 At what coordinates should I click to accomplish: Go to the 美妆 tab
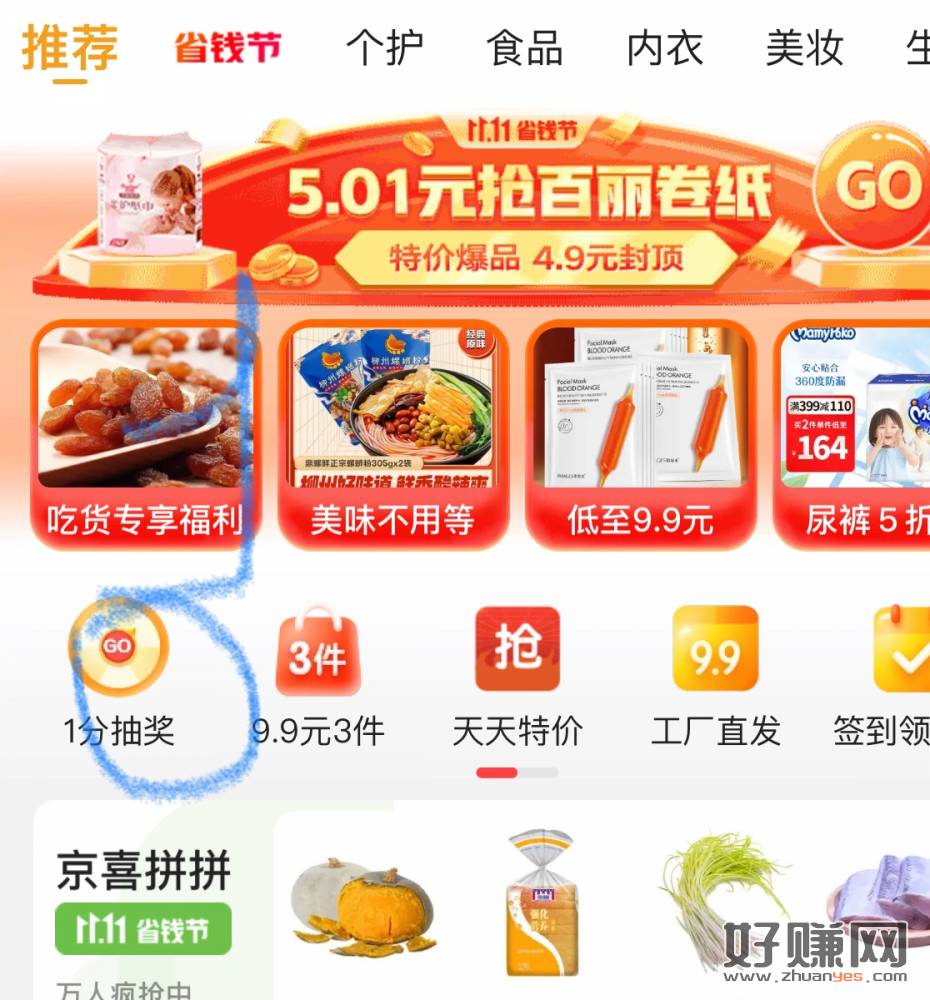pyautogui.click(x=805, y=48)
